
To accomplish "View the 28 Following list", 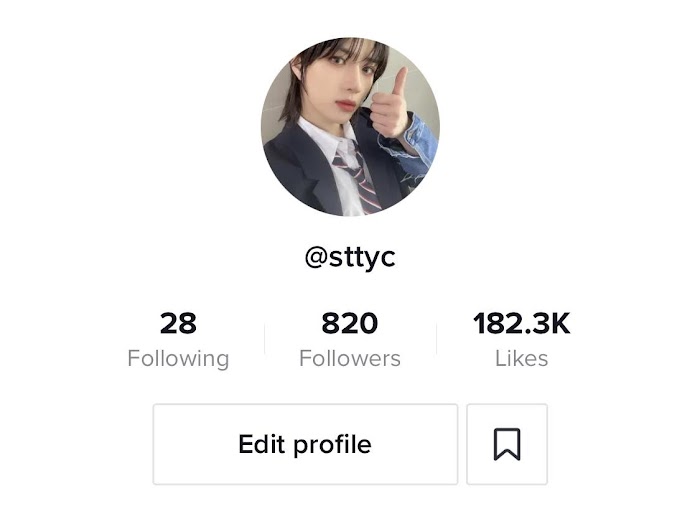I will pos(178,340).
